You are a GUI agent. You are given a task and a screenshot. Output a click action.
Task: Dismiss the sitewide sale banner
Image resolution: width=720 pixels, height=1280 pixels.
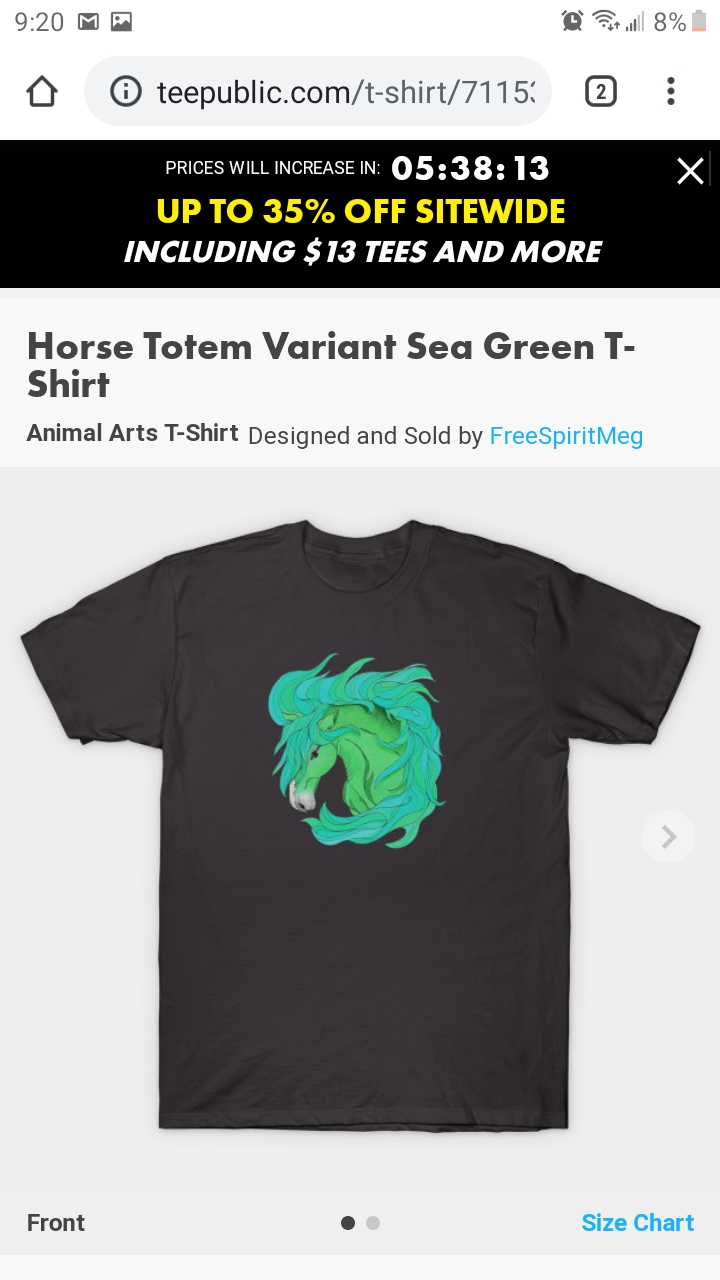[690, 171]
